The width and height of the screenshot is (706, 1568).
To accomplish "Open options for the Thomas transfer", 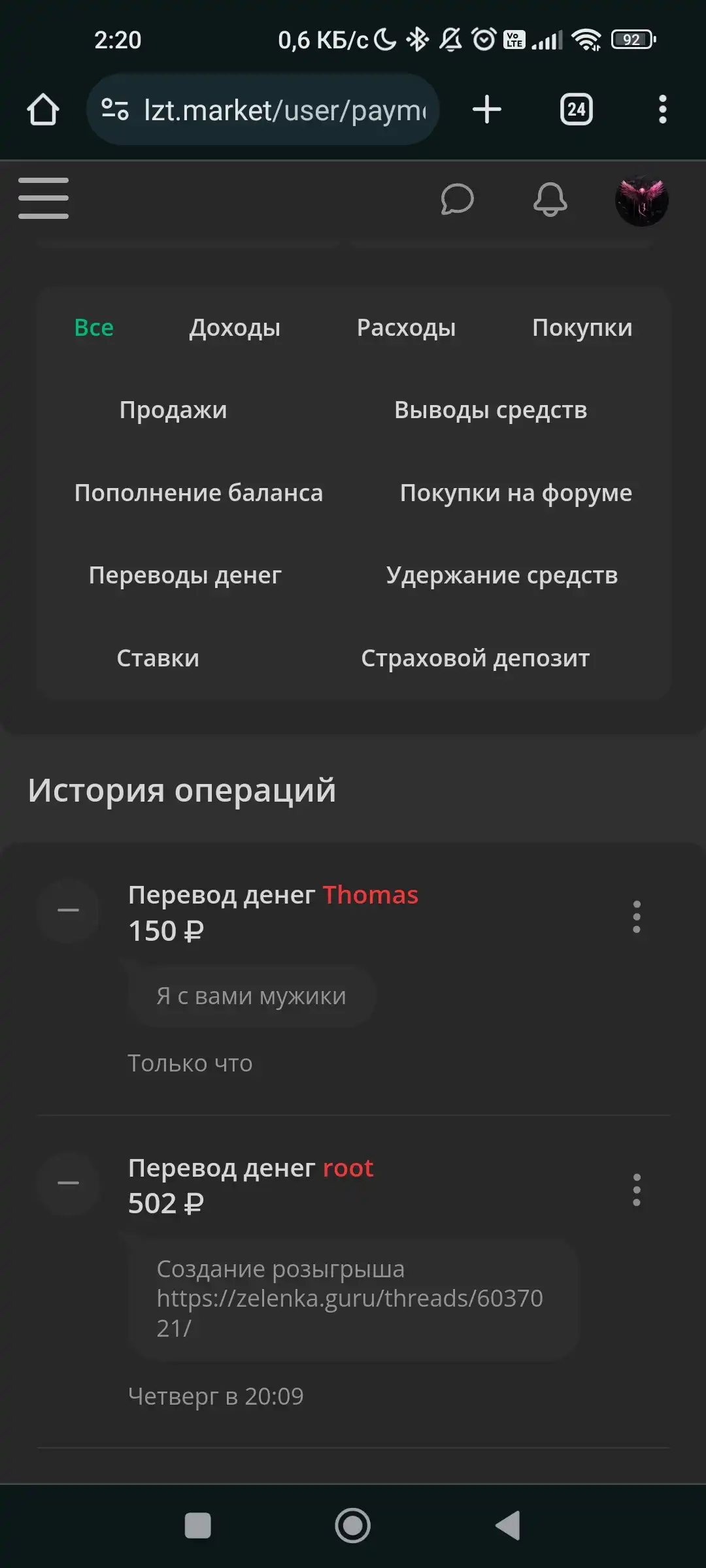I will click(636, 916).
